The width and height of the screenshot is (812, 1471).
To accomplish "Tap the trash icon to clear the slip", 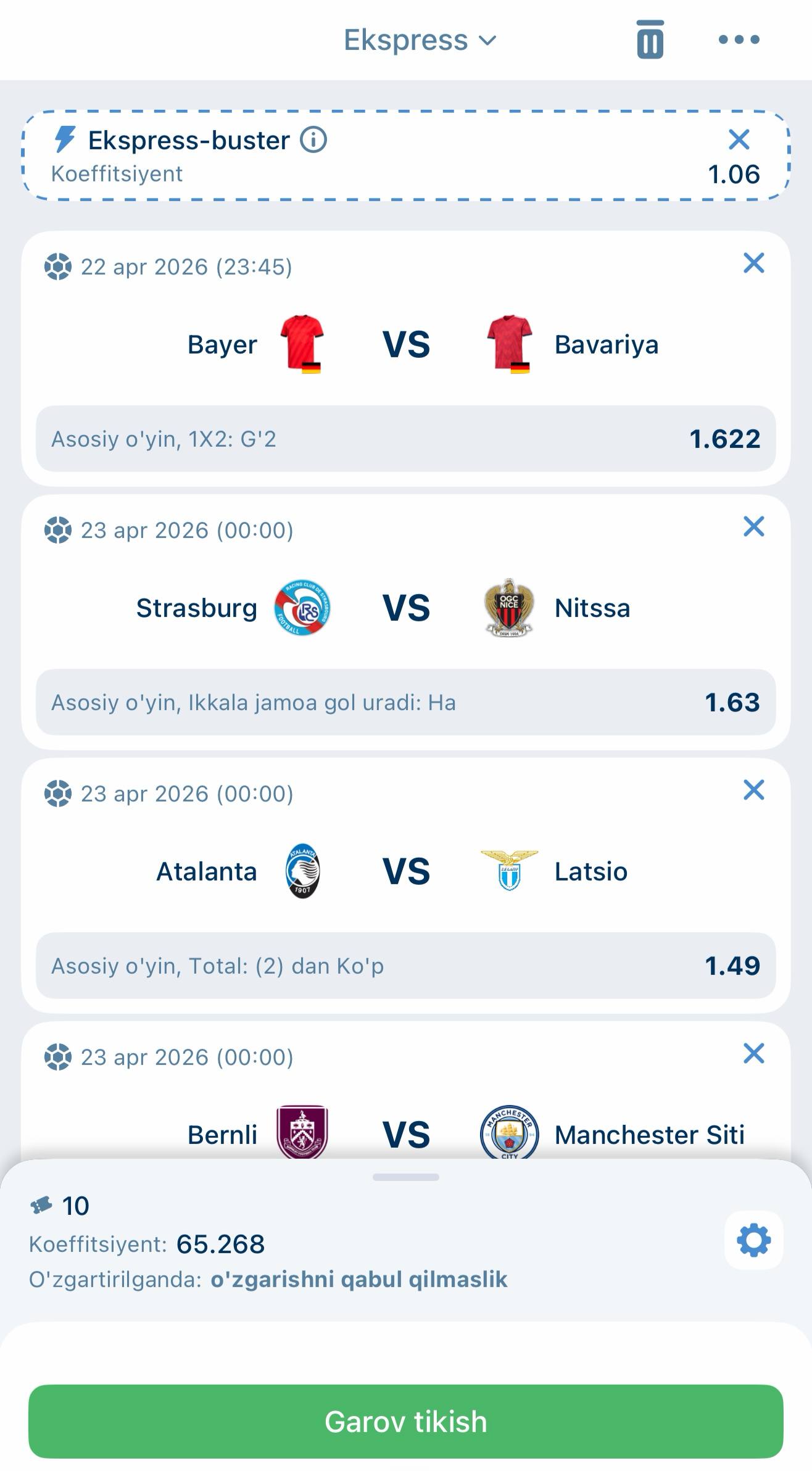I will 650,39.
